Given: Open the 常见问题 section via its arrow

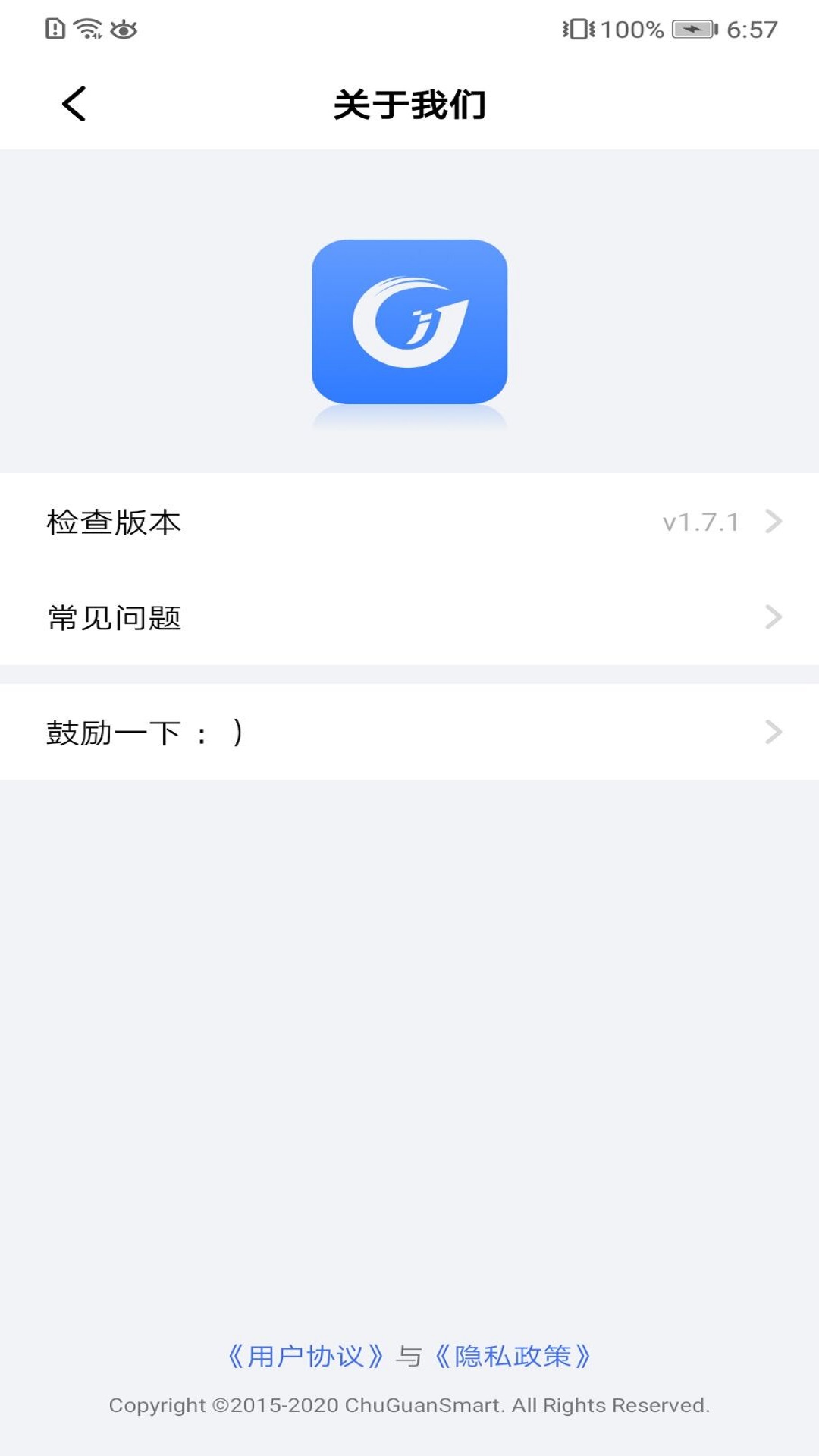Looking at the screenshot, I should tap(773, 618).
